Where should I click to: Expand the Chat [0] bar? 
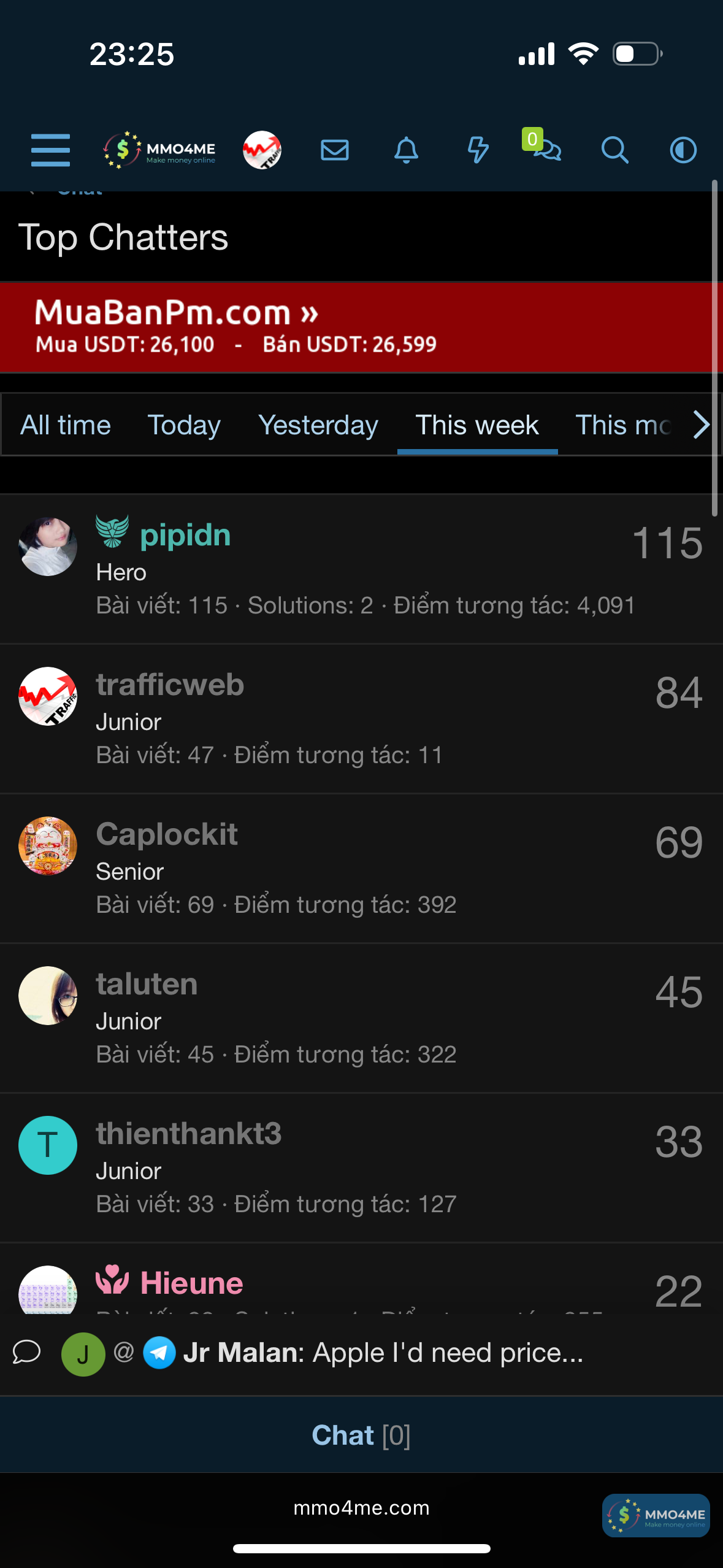(x=361, y=1435)
